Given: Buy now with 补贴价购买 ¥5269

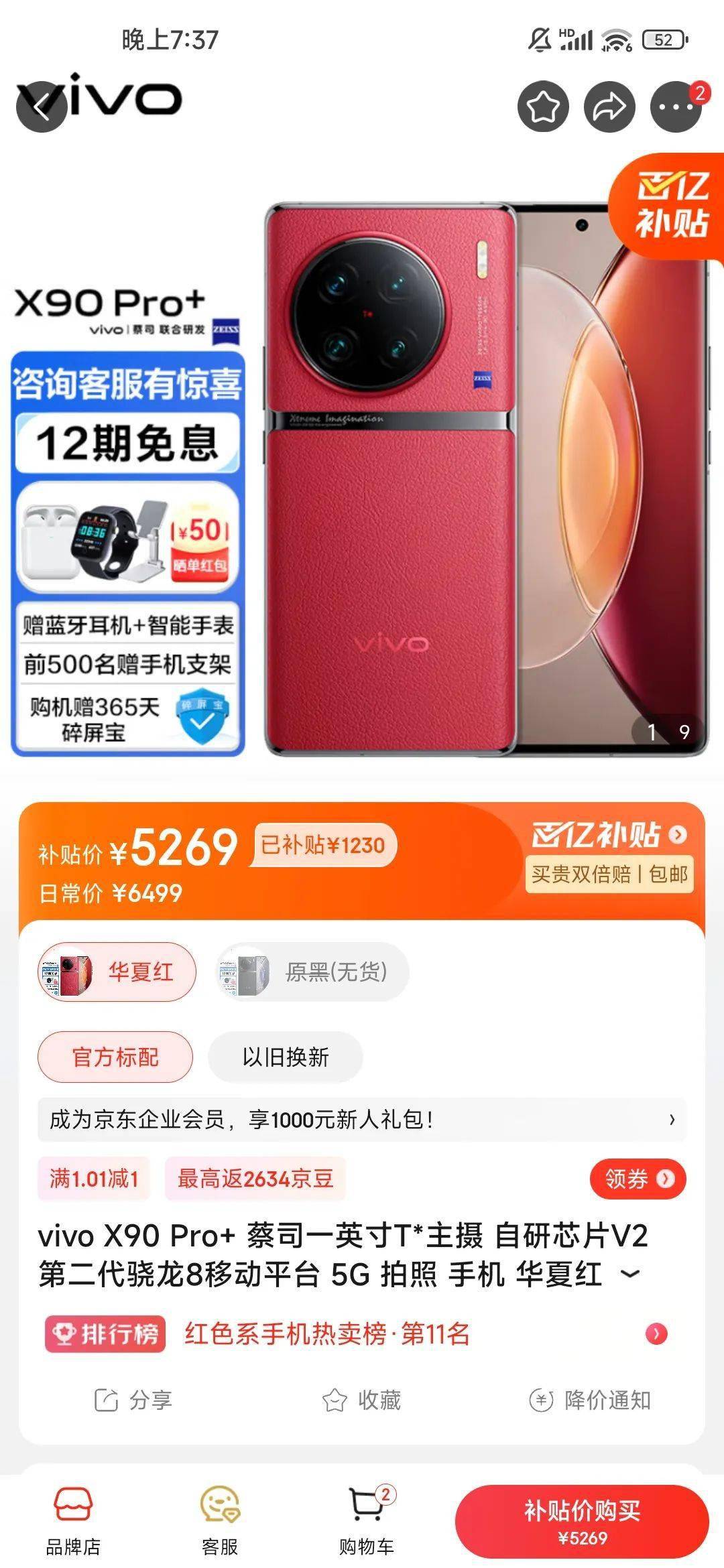Looking at the screenshot, I should tap(582, 1522).
